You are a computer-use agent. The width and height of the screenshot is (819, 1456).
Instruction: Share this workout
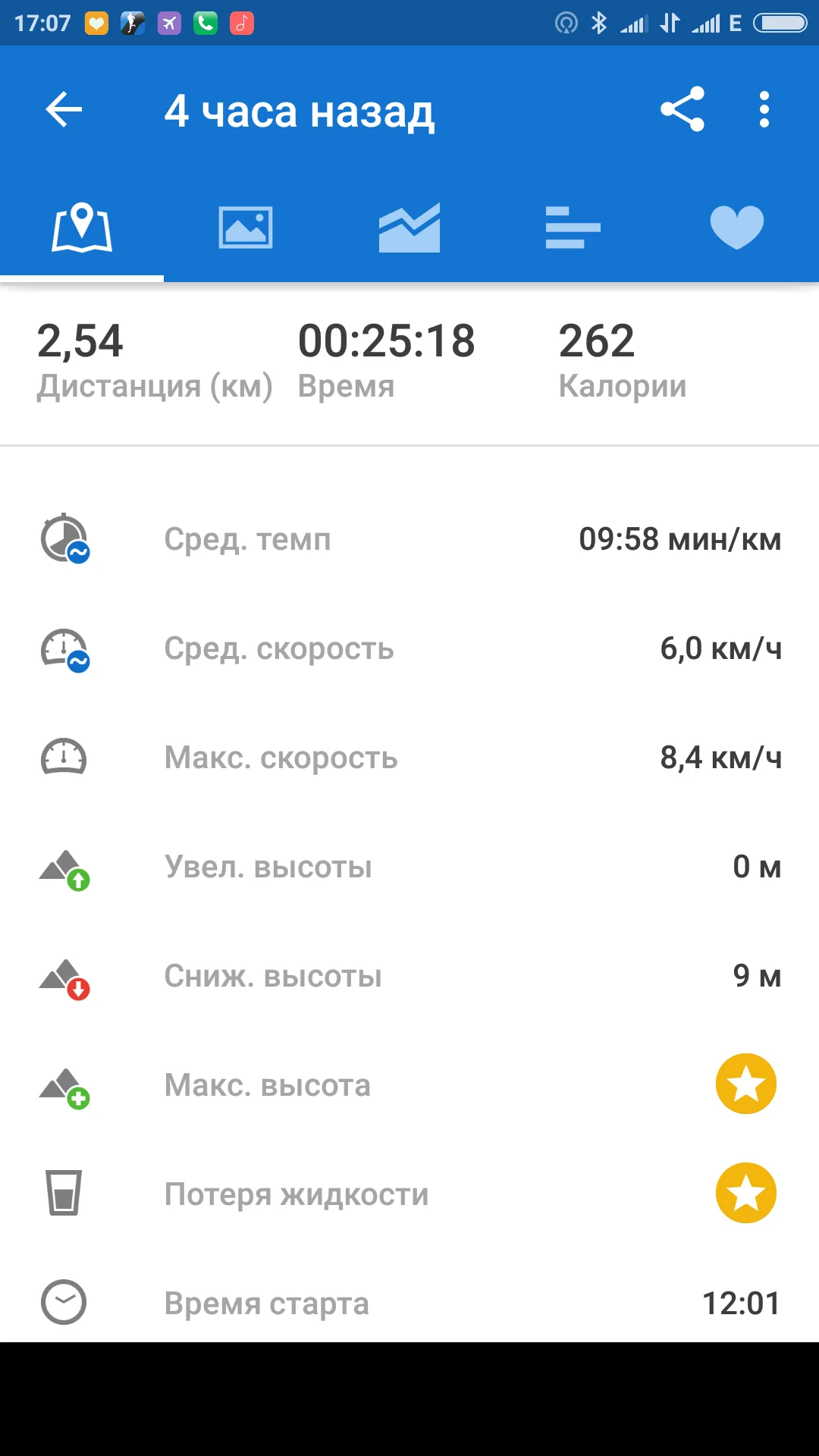pyautogui.click(x=682, y=110)
